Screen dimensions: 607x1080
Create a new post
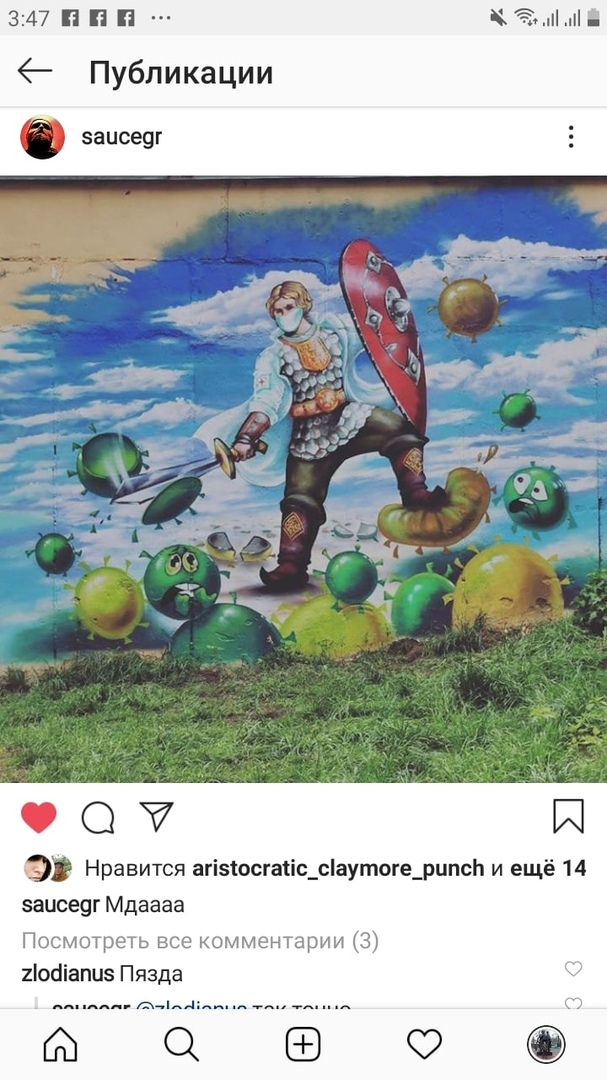303,1045
